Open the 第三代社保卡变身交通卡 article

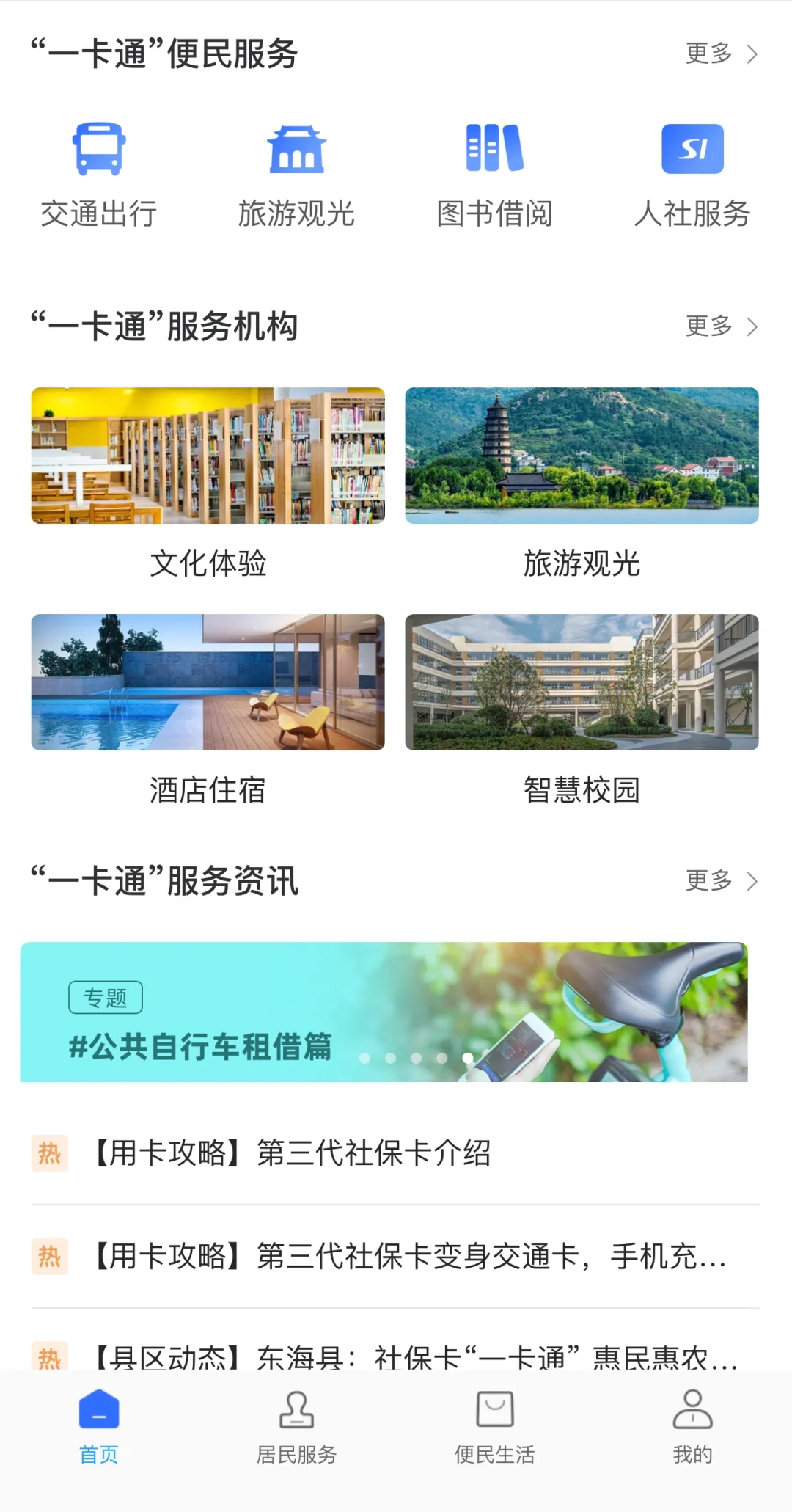pos(396,1256)
